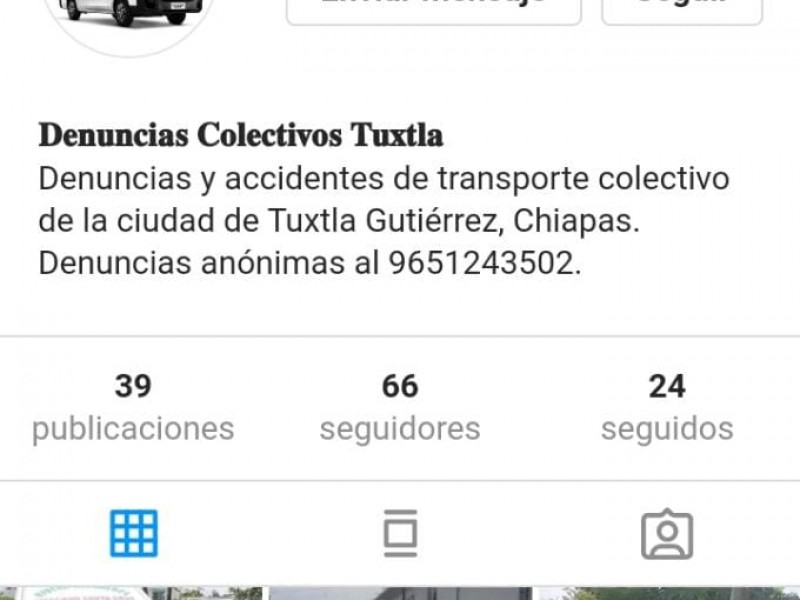The height and width of the screenshot is (600, 800).
Task: Open the tagged photos tab
Action: [x=666, y=535]
